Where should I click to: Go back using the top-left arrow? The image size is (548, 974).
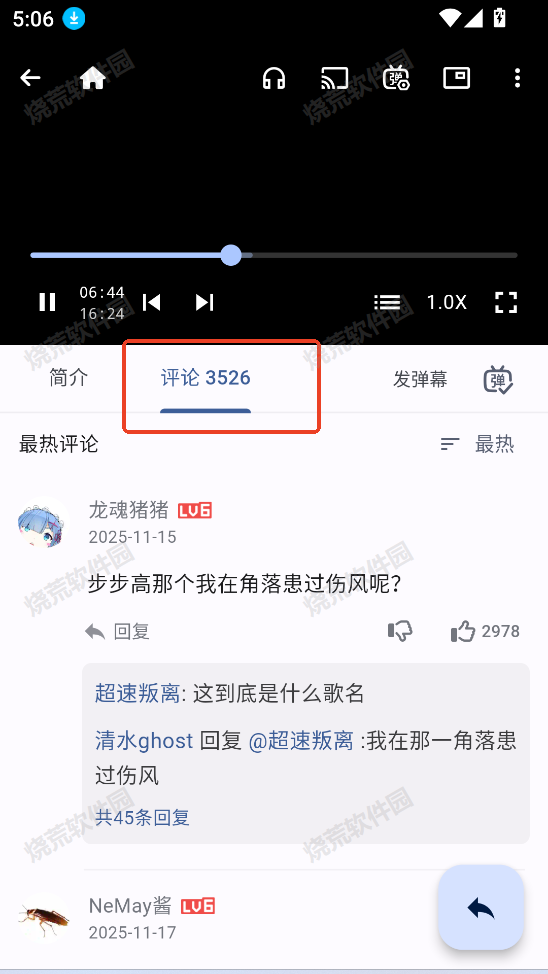pos(30,78)
